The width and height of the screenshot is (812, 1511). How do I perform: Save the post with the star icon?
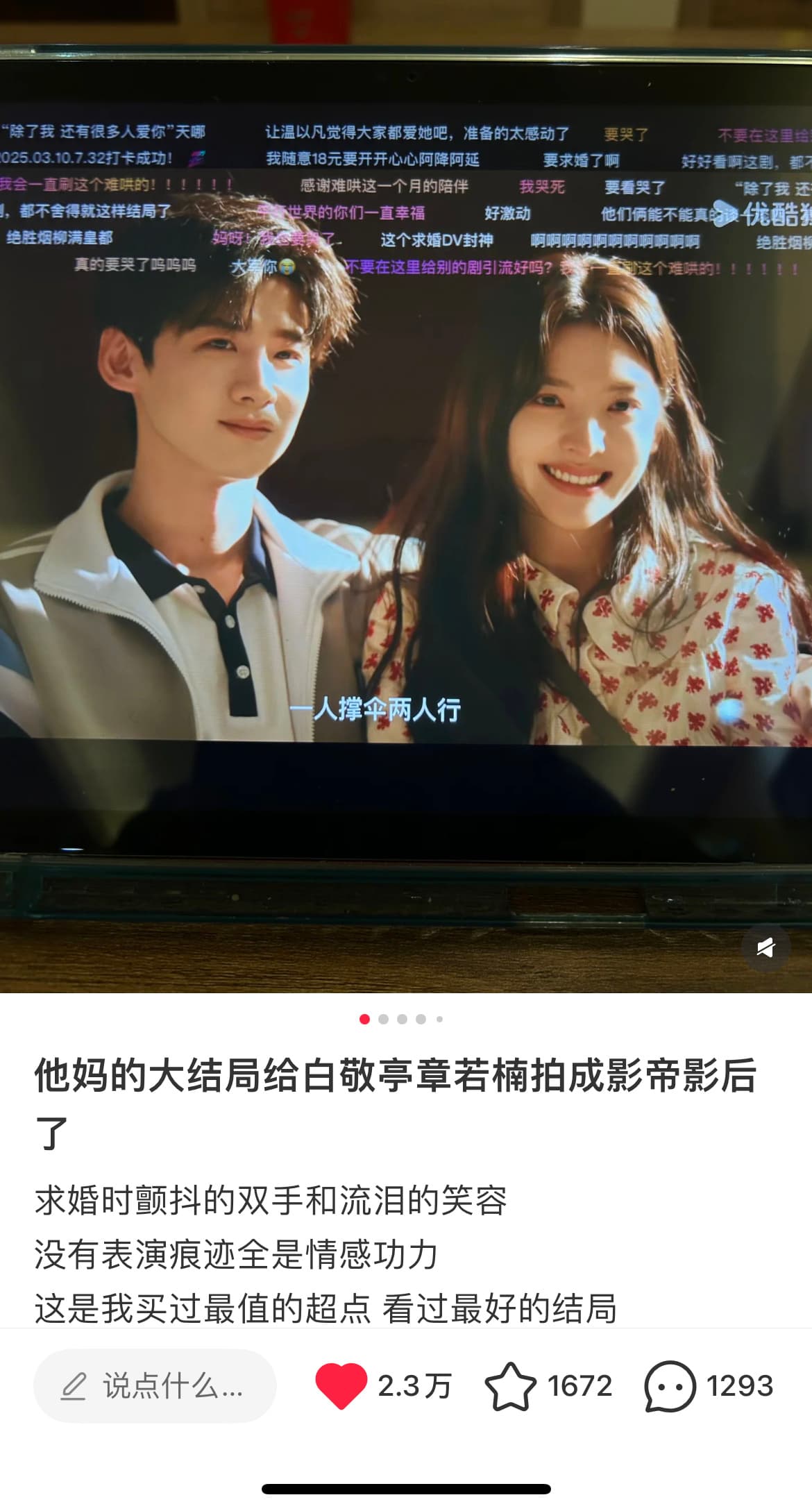pos(510,1386)
